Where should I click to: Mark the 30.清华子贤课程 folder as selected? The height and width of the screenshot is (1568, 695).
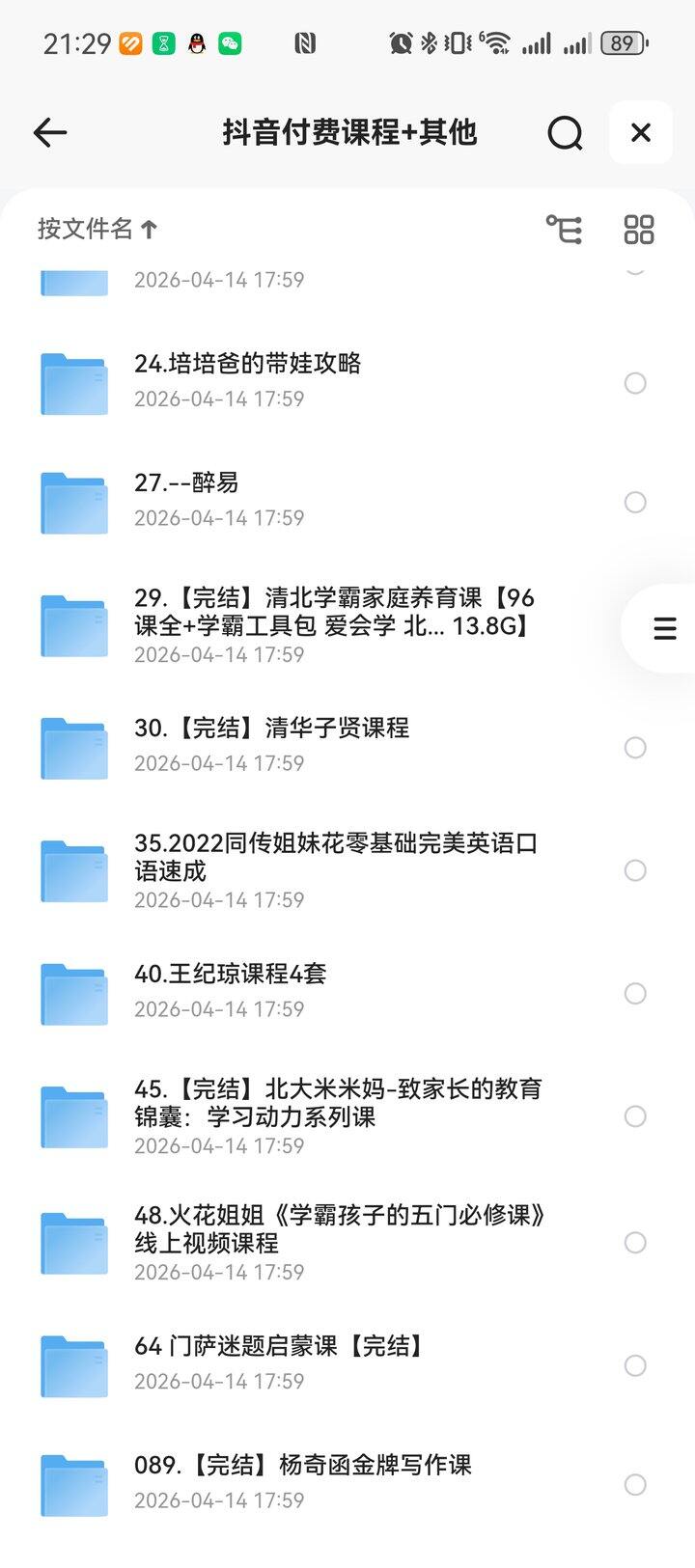pyautogui.click(x=635, y=747)
